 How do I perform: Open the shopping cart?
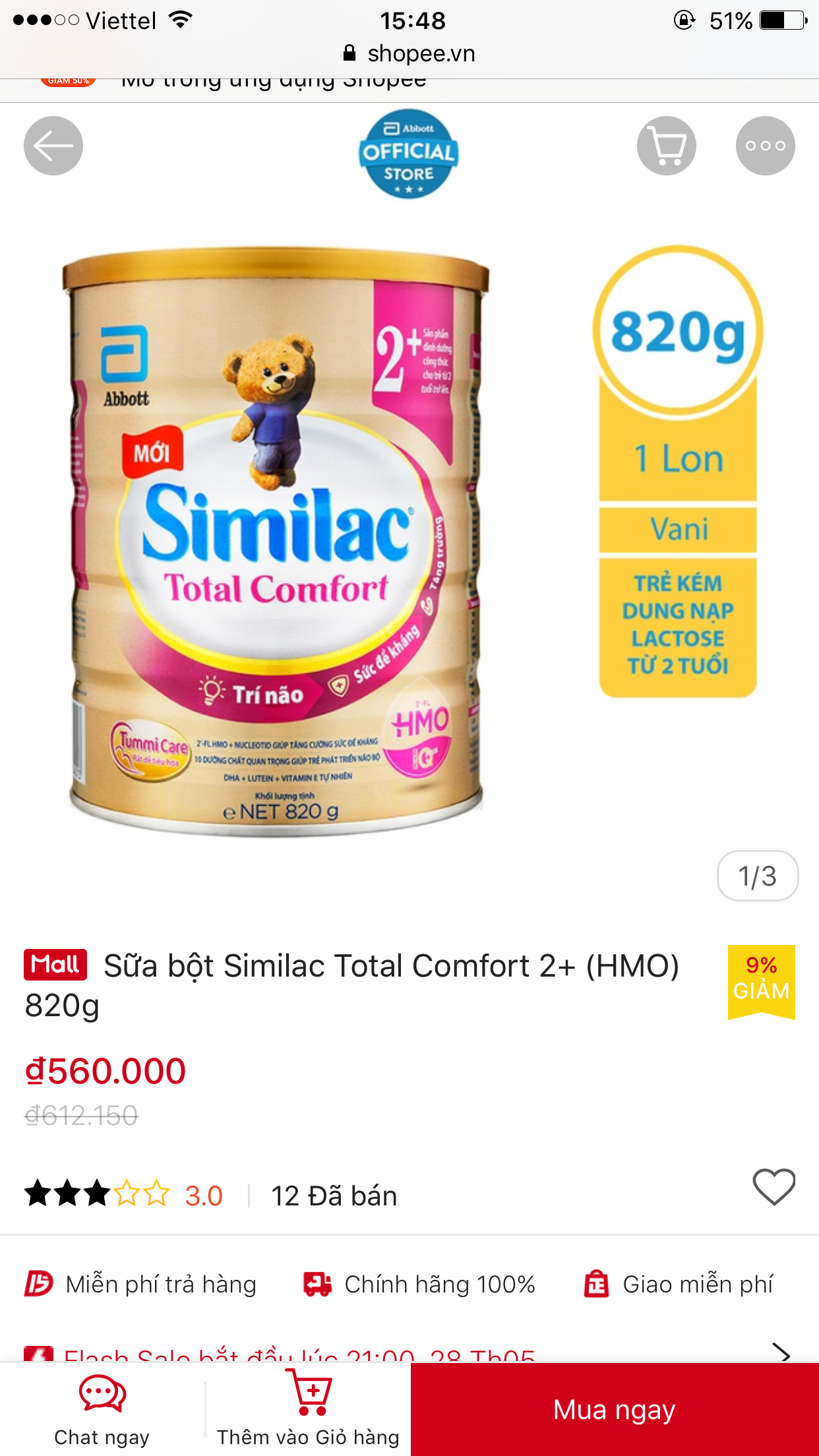(666, 146)
